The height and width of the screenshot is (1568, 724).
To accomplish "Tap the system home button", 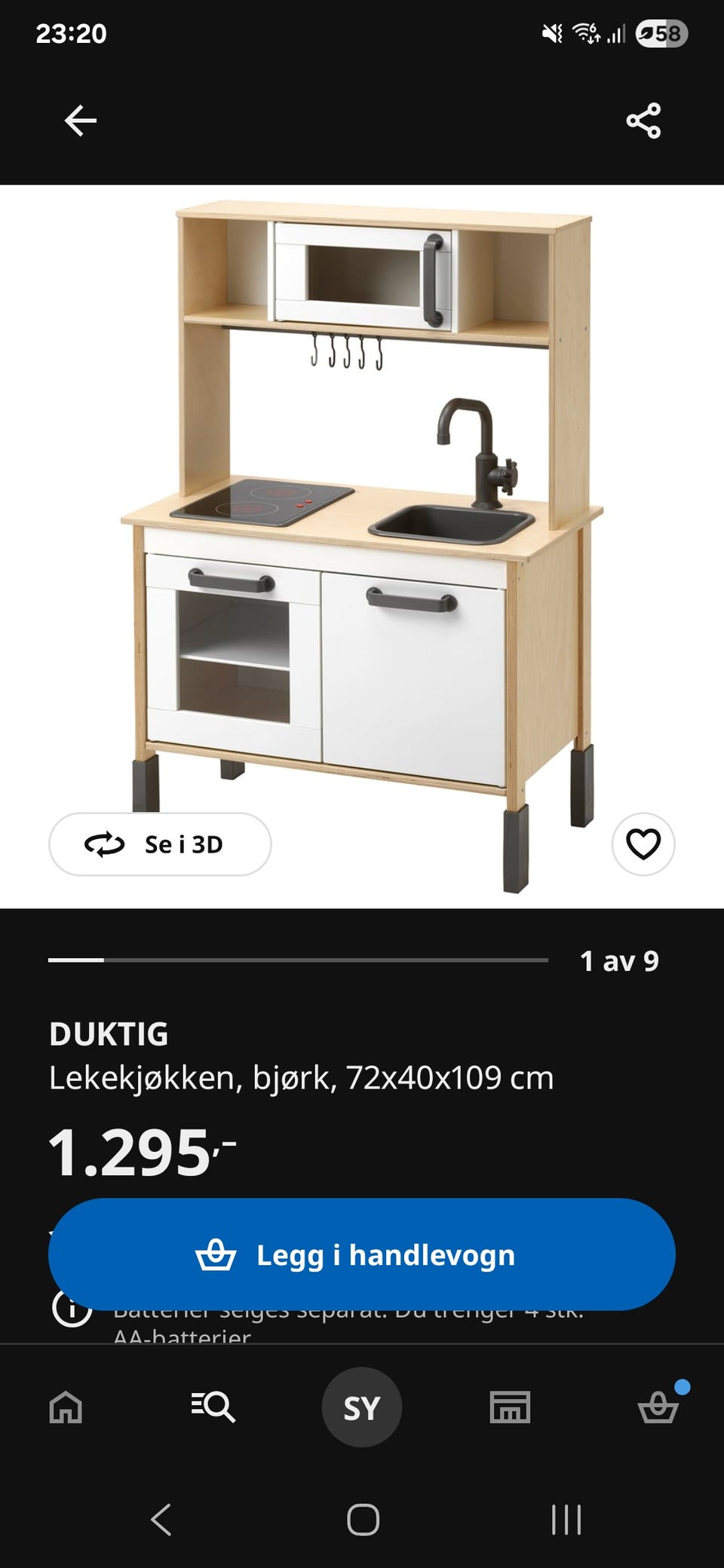I will click(x=363, y=1520).
